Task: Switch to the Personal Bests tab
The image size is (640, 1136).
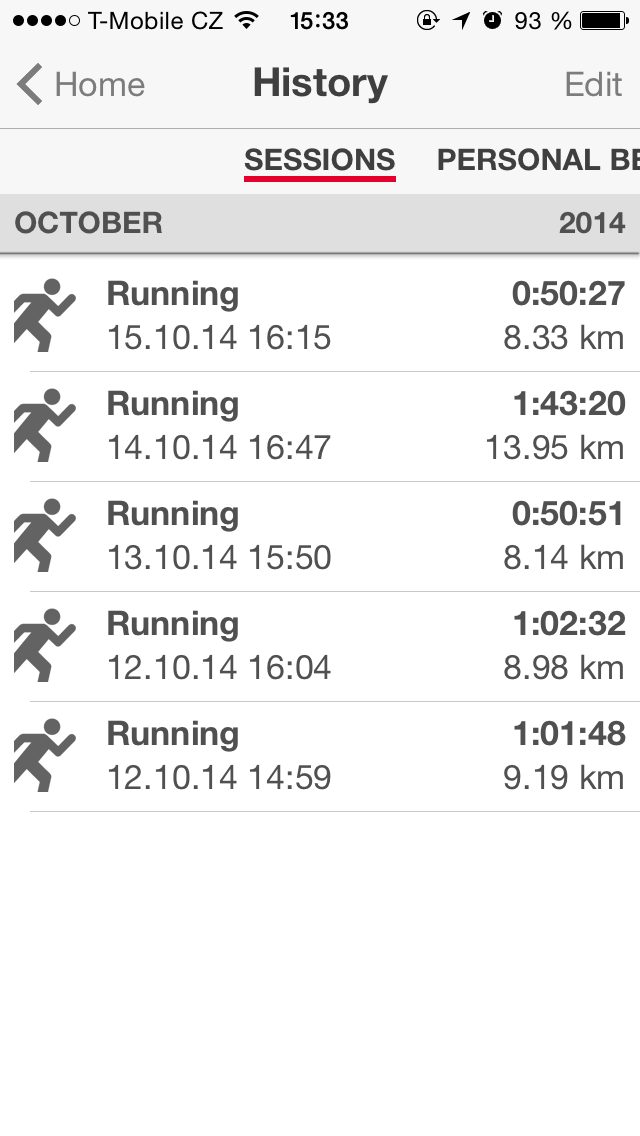Action: pos(537,160)
